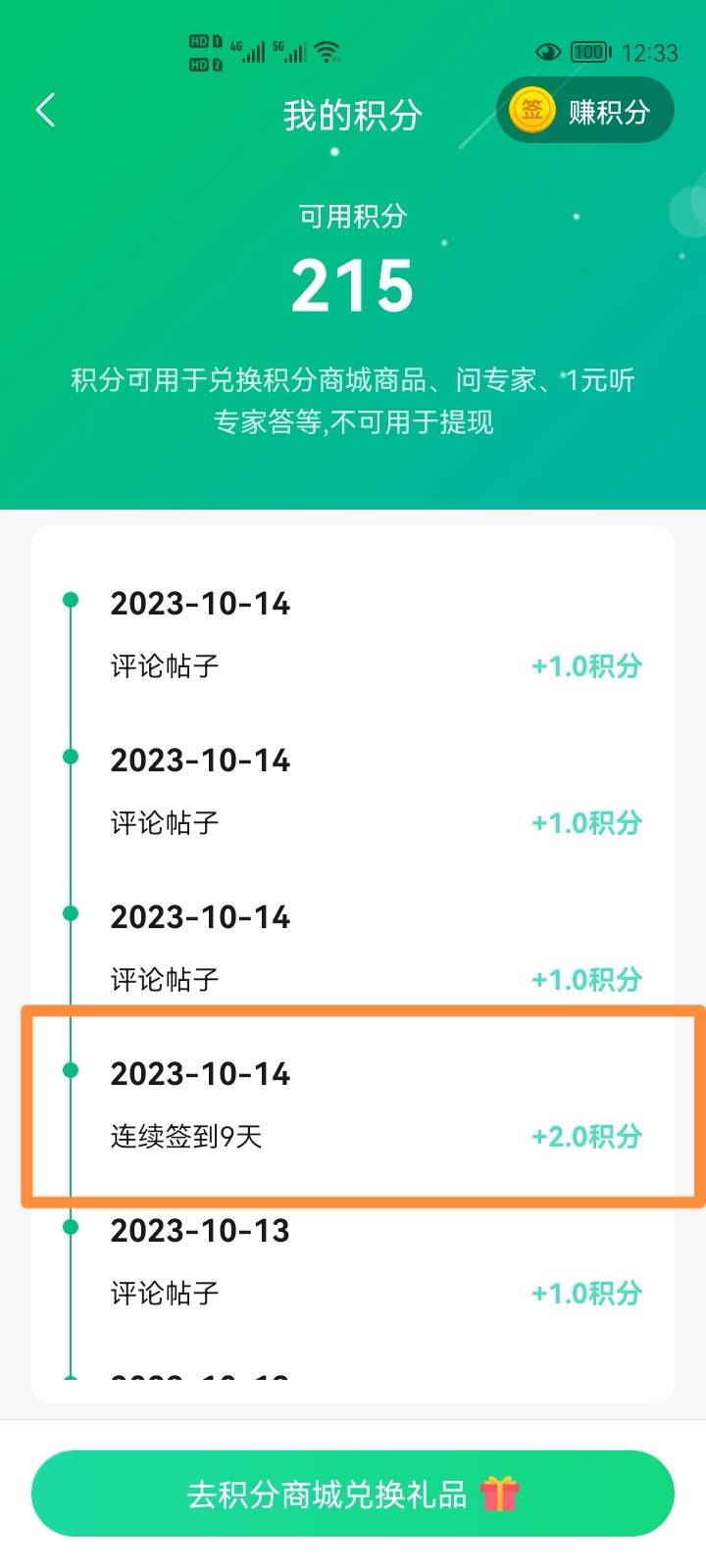Tap the topmost green timeline dot
The image size is (706, 1568).
[69, 598]
